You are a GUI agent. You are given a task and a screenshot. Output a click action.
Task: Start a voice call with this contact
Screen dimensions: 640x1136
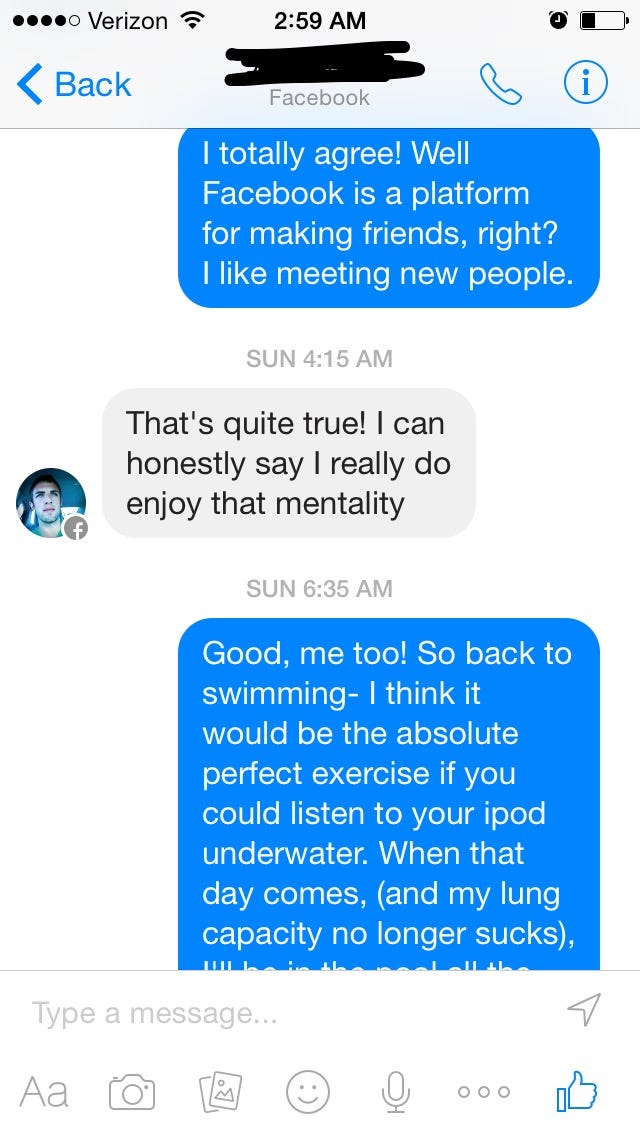tap(500, 84)
